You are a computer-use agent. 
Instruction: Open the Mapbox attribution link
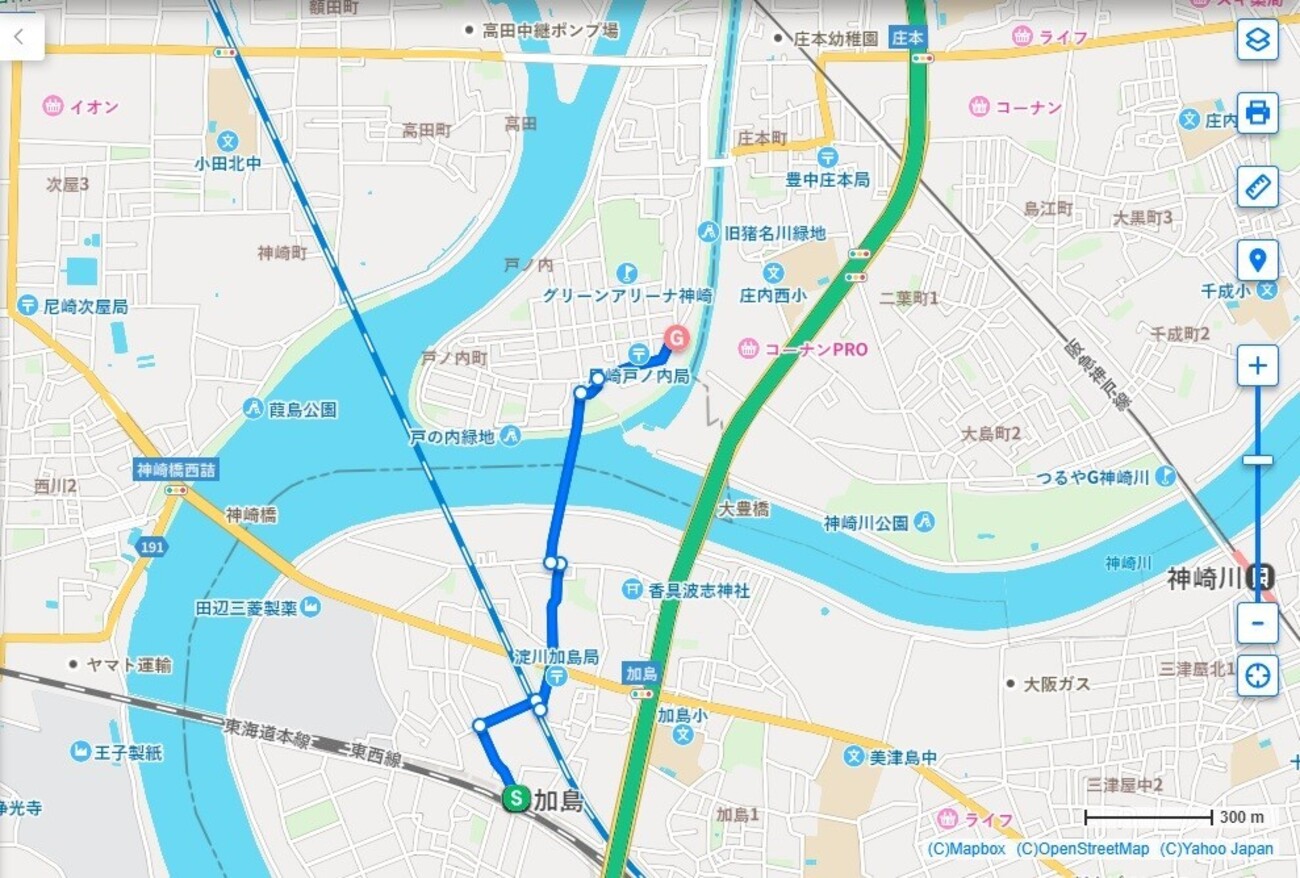click(x=966, y=849)
